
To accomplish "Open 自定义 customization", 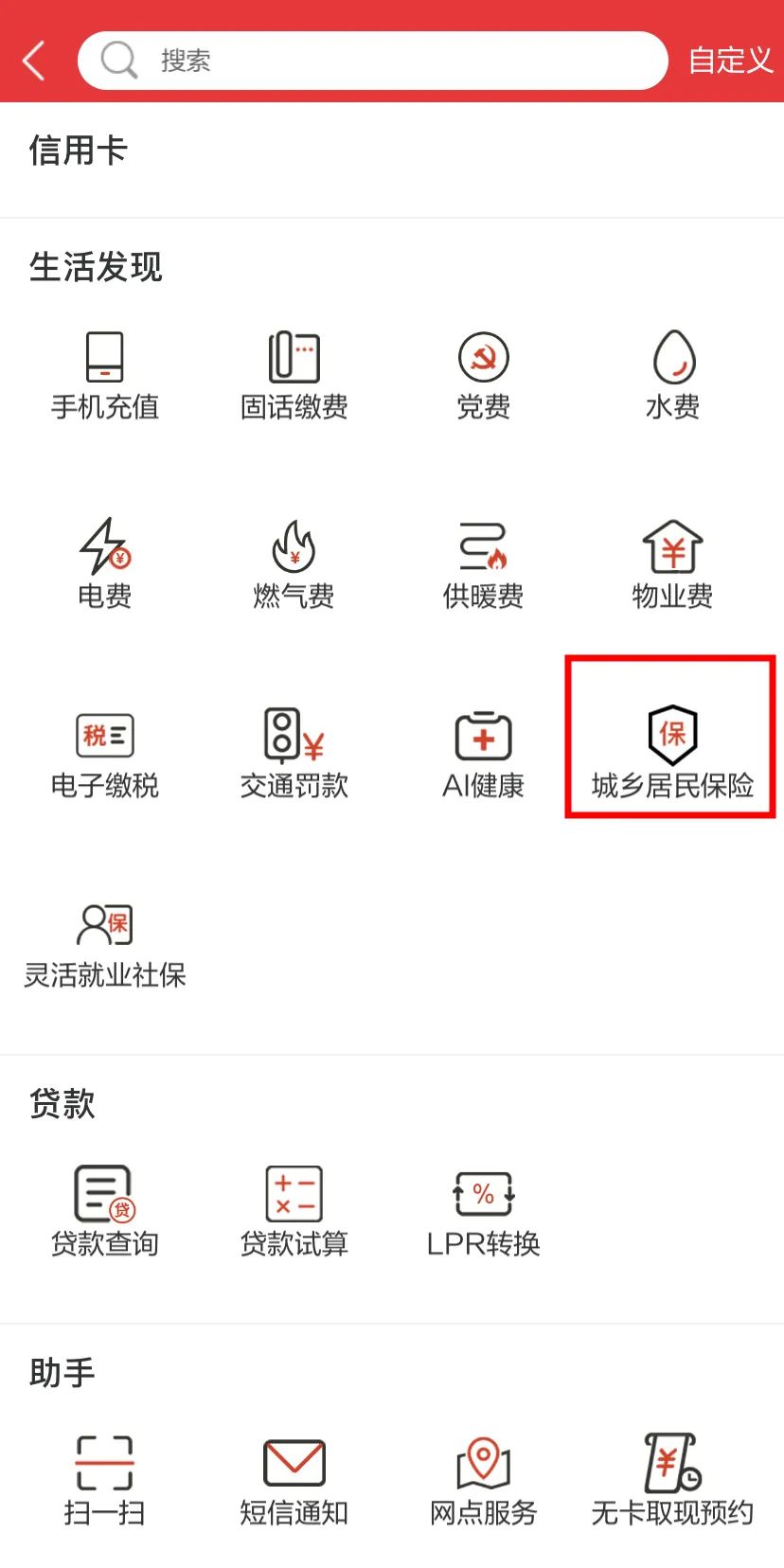I will coord(730,61).
